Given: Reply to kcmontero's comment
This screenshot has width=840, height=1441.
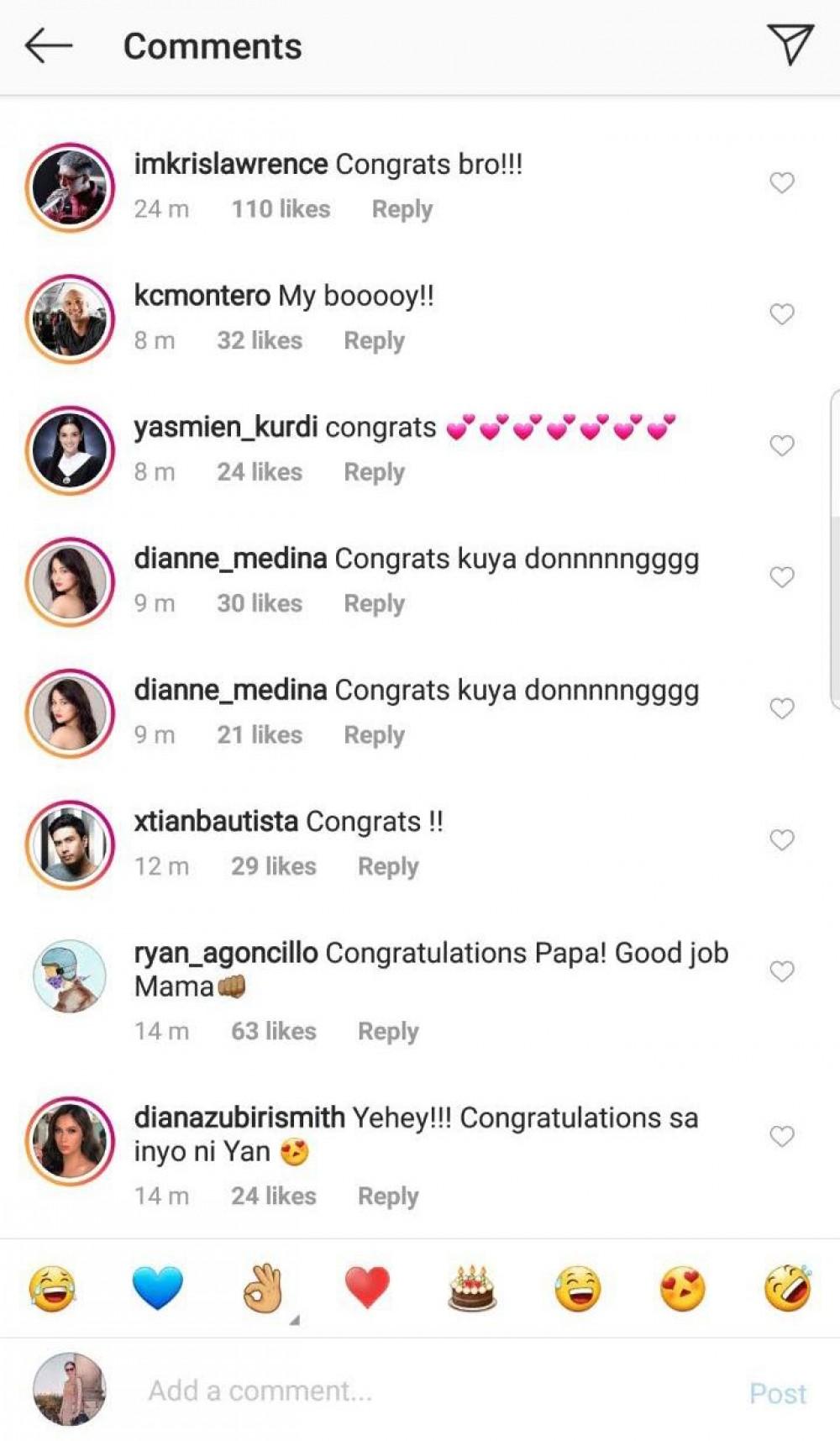Looking at the screenshot, I should coord(374,340).
